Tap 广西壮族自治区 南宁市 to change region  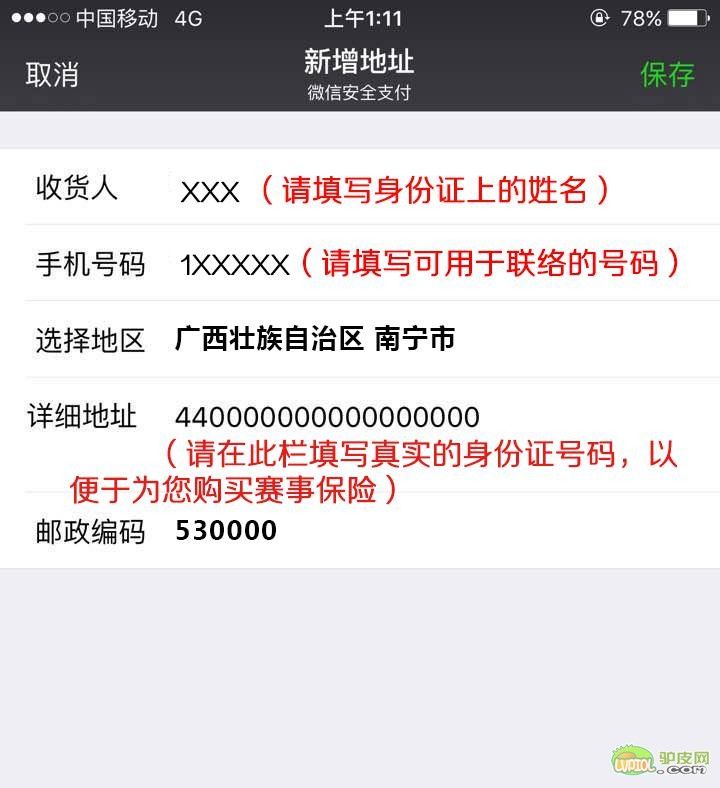coord(315,340)
